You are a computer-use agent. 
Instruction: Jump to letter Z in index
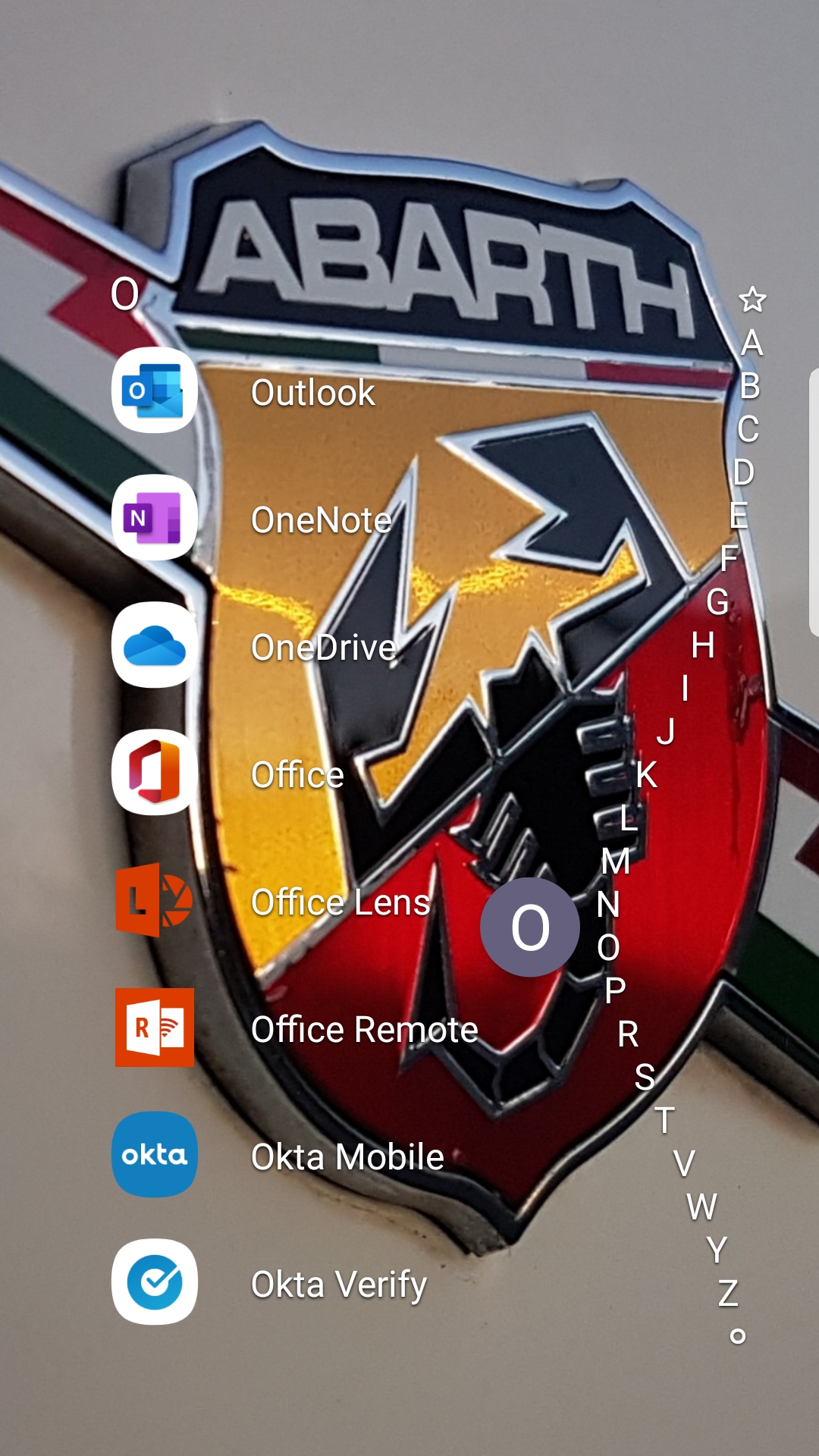click(728, 1293)
